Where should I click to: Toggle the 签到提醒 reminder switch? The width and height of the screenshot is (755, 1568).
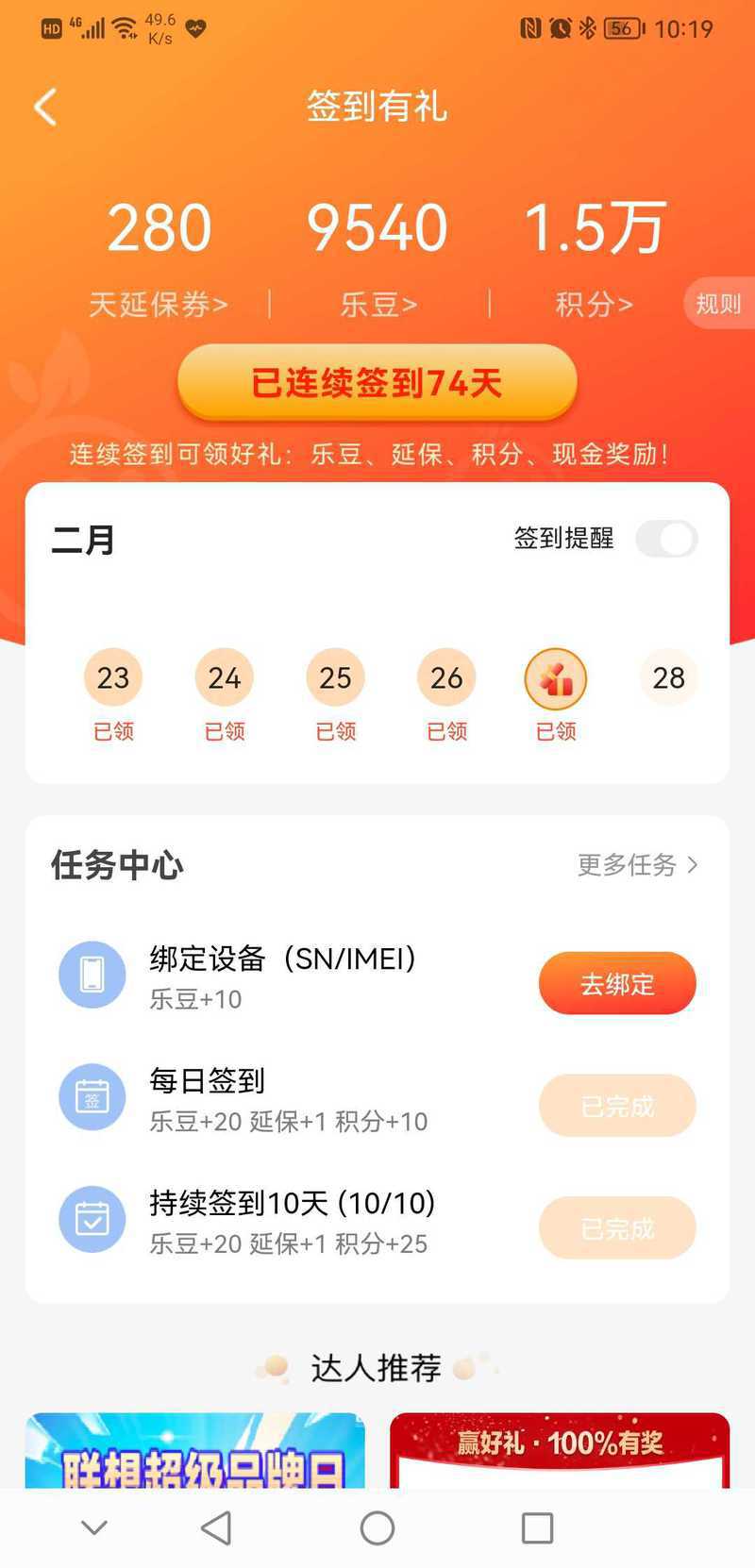coord(666,539)
